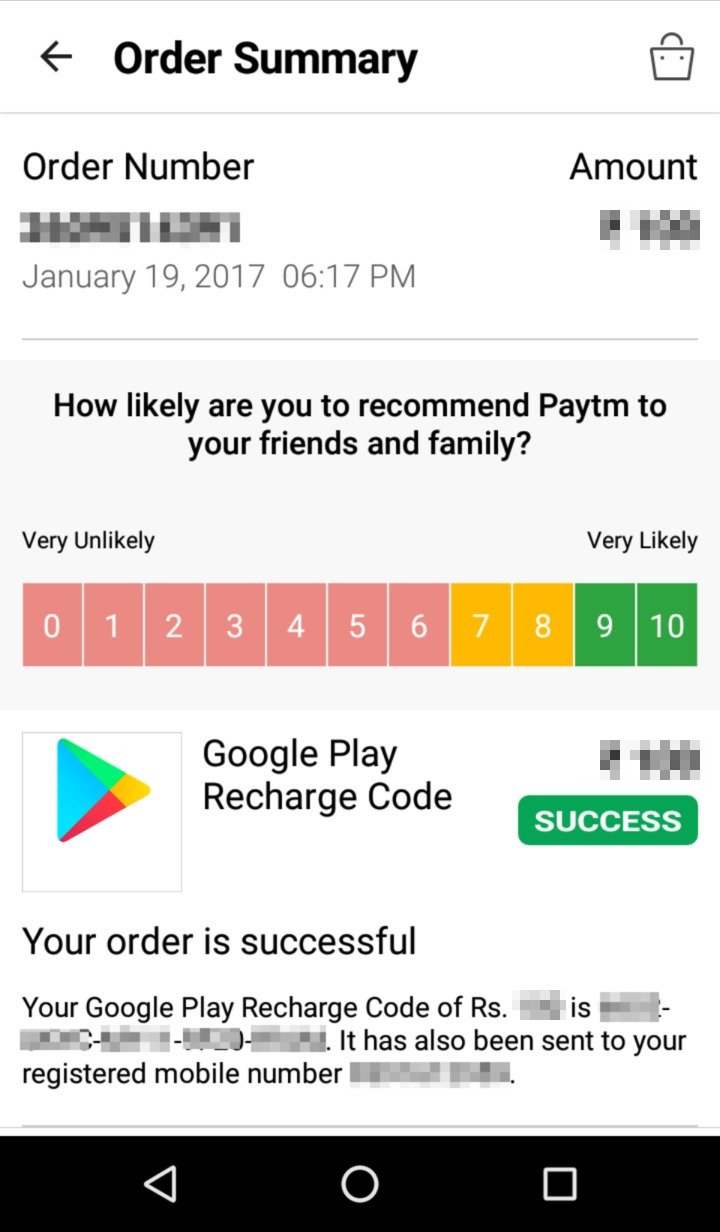Choose rating 5 on the scale
The image size is (720, 1232).
click(x=358, y=625)
